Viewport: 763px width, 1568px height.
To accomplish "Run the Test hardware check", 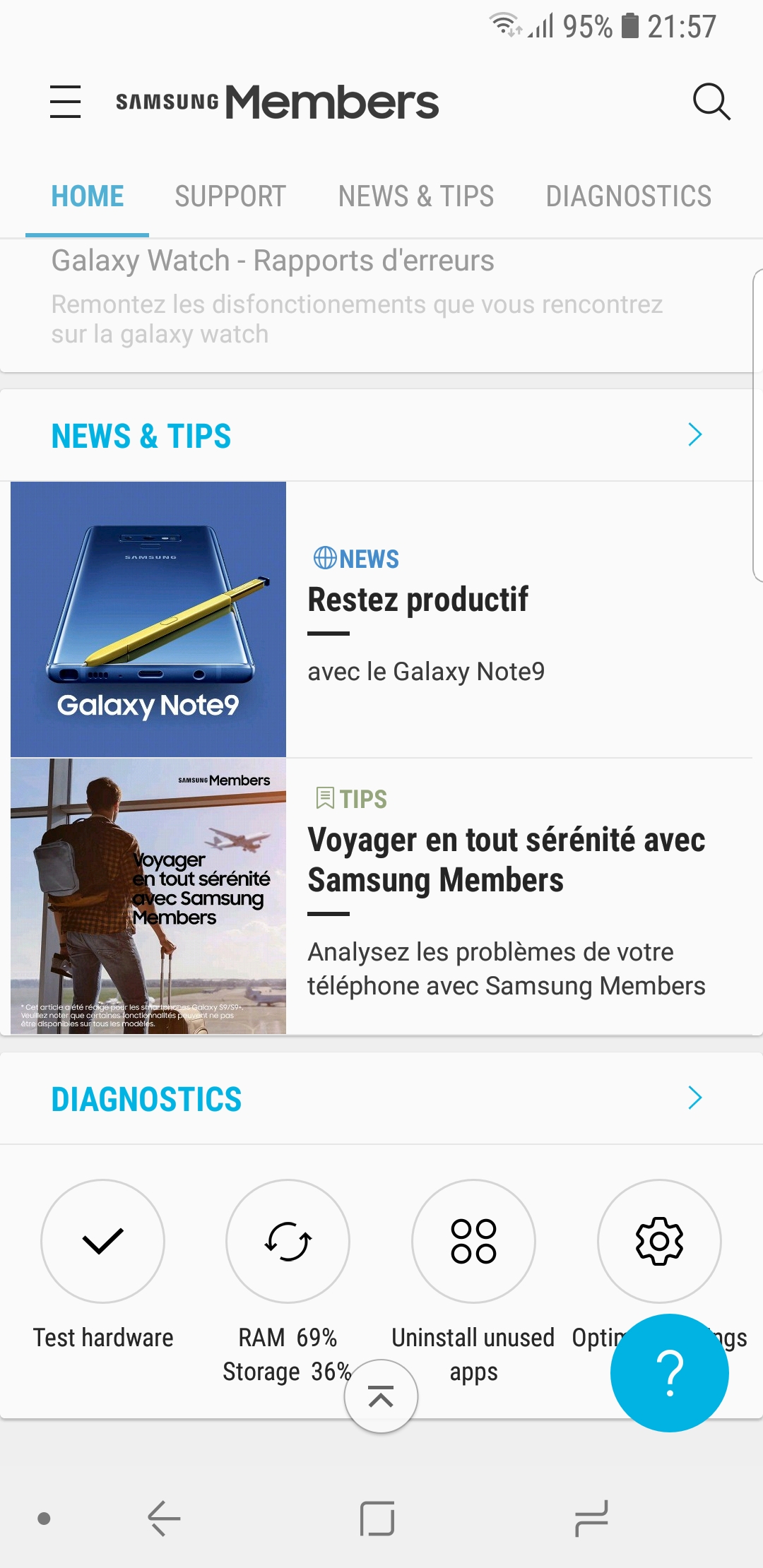I will click(x=103, y=1241).
